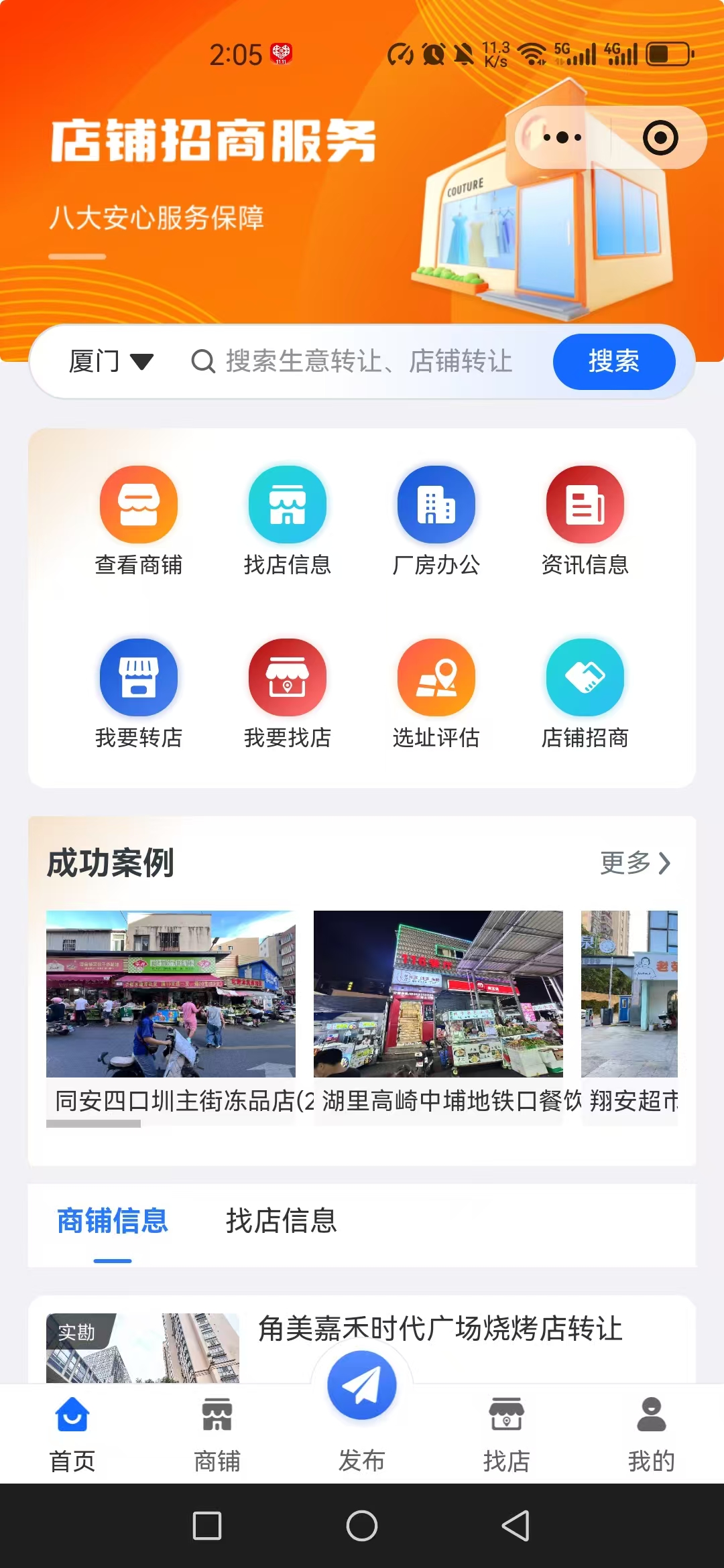
Task: Open 查看商铺 to browse shops
Action: 139,523
